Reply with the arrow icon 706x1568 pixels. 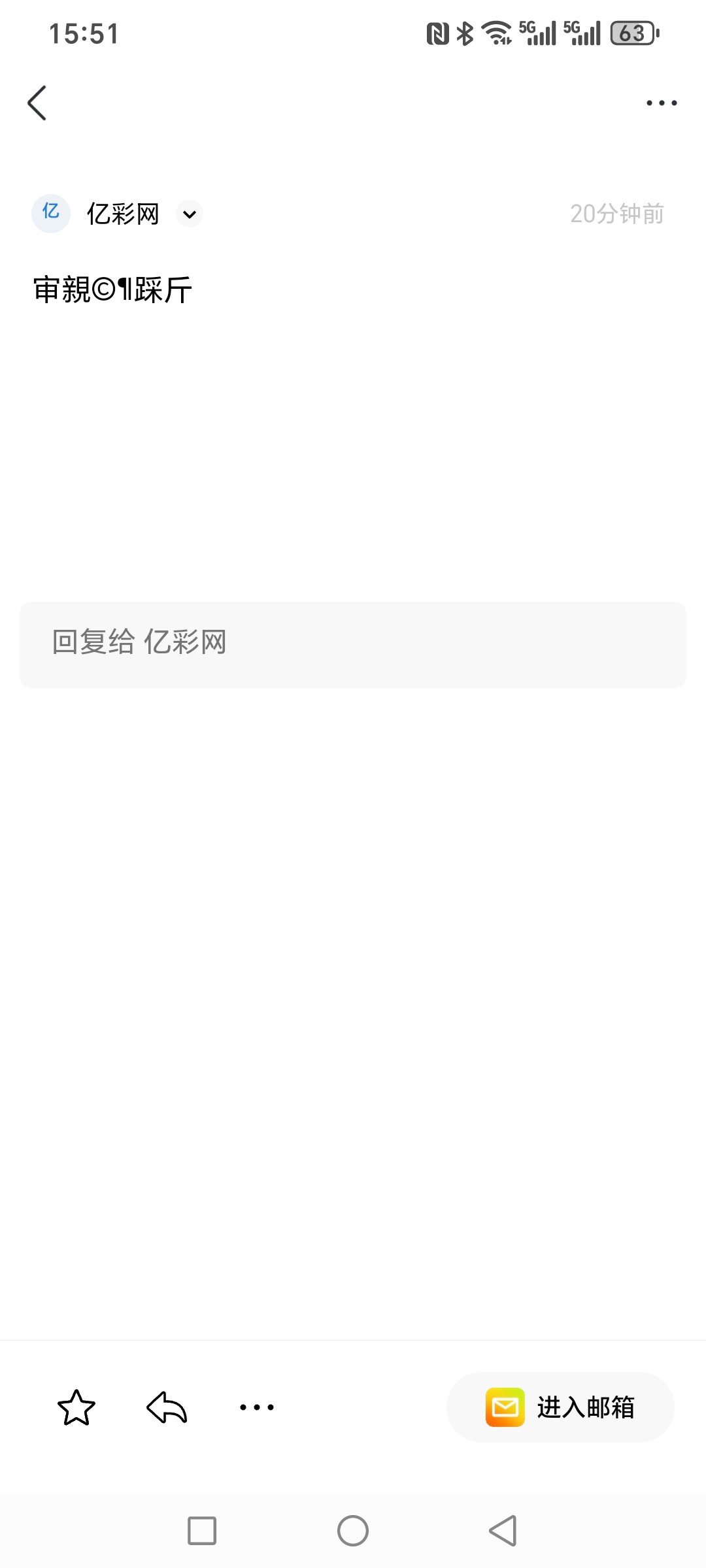(167, 1407)
